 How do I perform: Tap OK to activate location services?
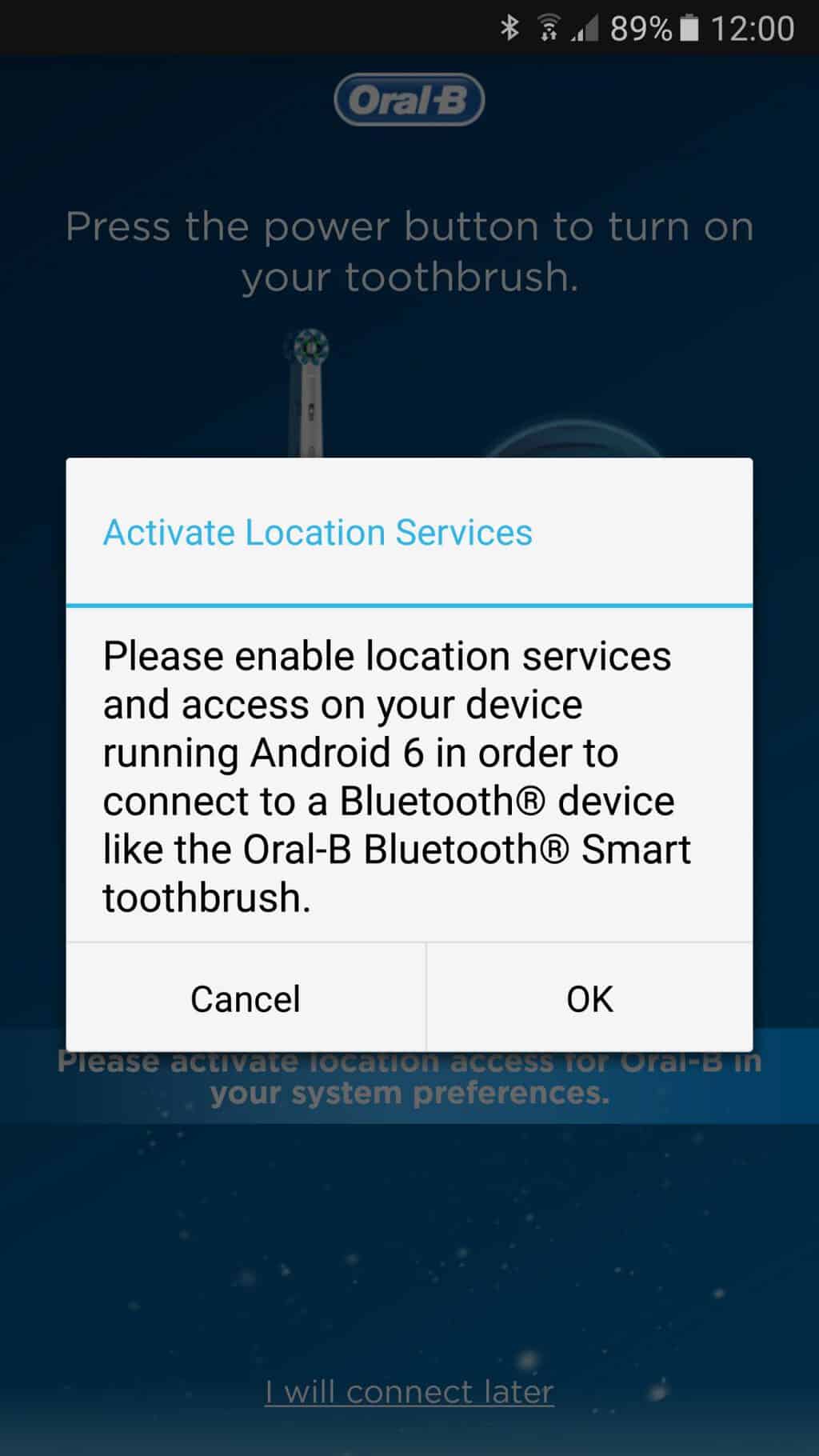(589, 998)
